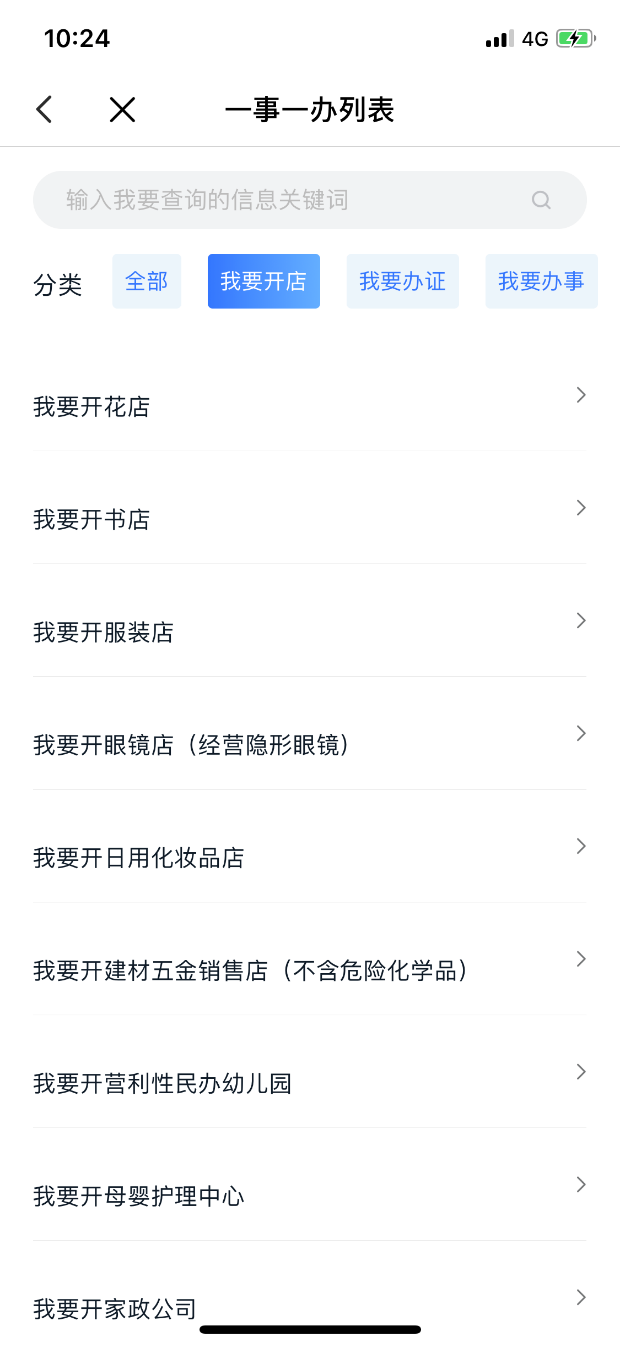This screenshot has height=1347, width=620.
Task: Open 我要开营利性民办幼儿园
Action: 310,1083
